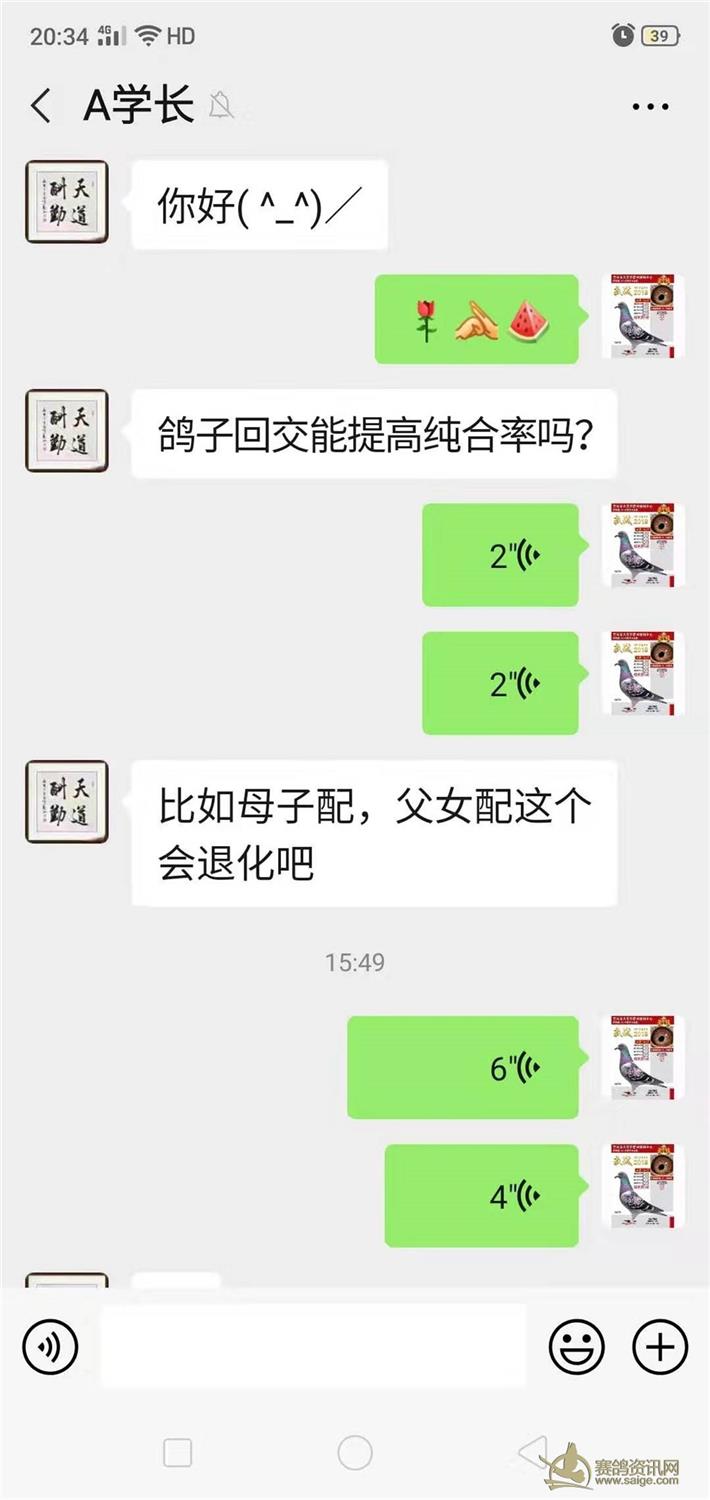
Task: Tap the system home button
Action: coord(354,1452)
